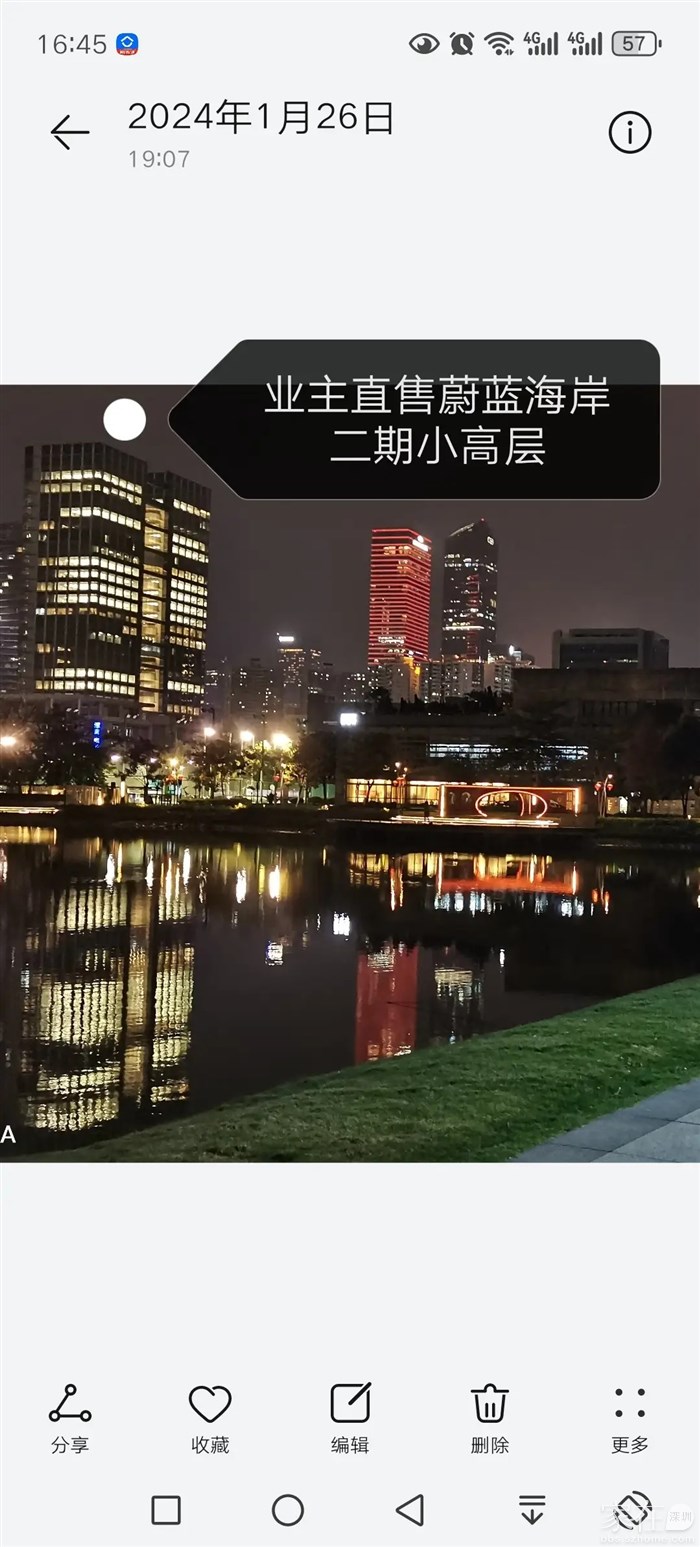The image size is (700, 1547).
Task: Open the More options menu
Action: coord(630,1417)
